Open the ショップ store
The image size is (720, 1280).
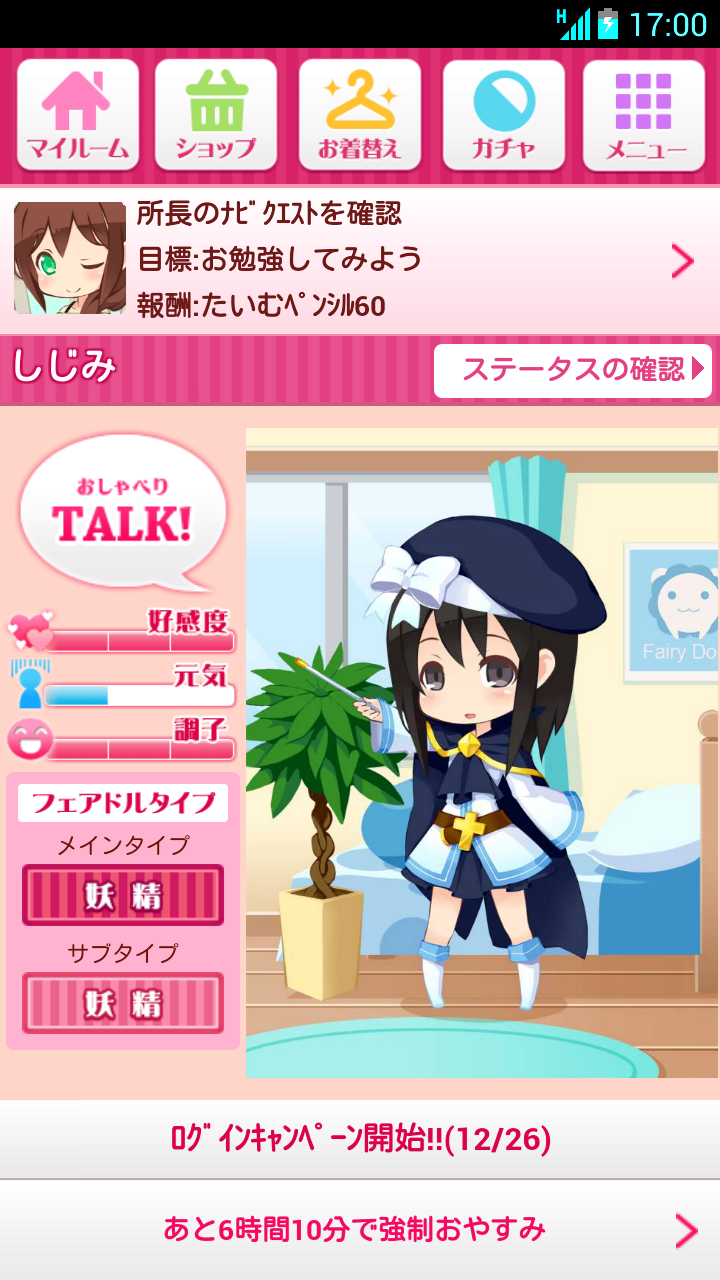tap(216, 115)
